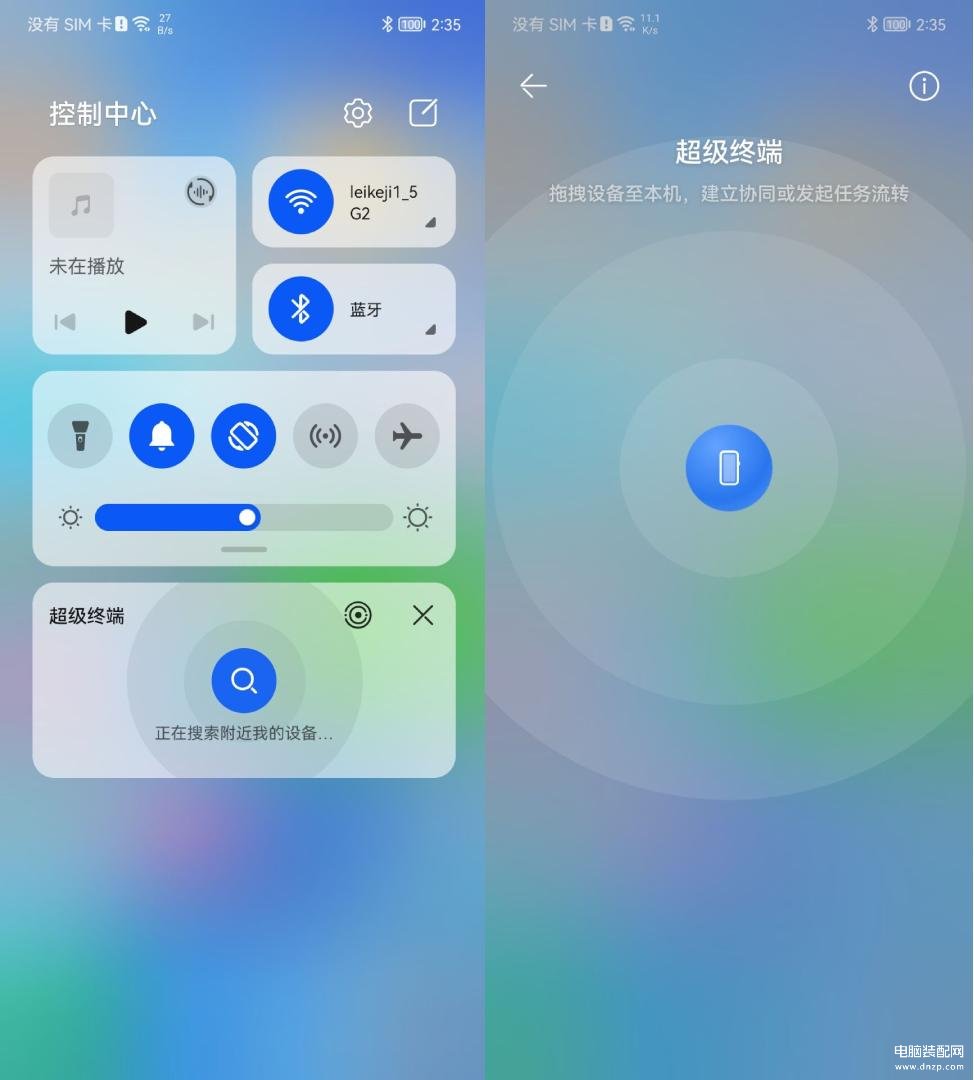The image size is (974, 1080).
Task: Open audio output switch icon
Action: (201, 192)
